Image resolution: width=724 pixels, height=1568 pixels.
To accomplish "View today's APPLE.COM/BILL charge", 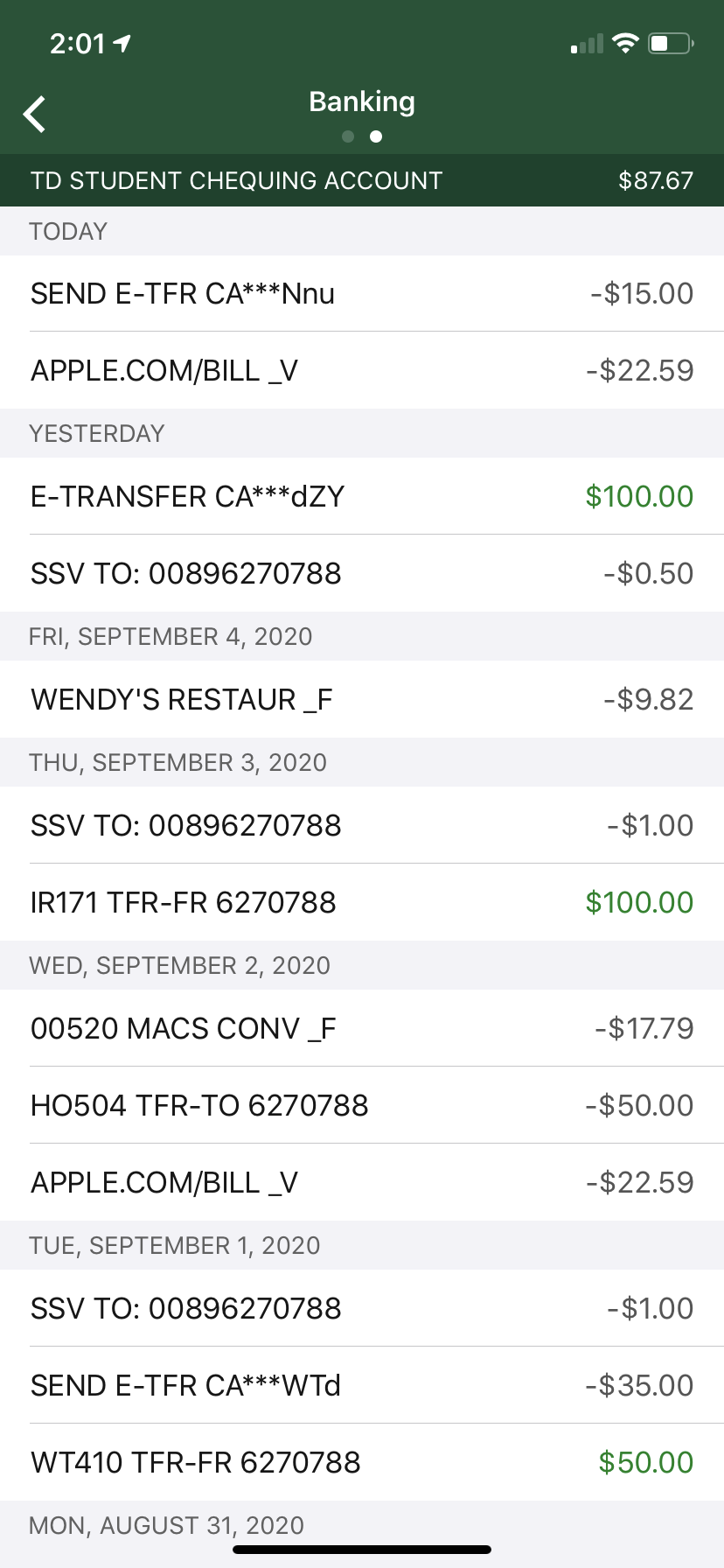I will [x=361, y=371].
